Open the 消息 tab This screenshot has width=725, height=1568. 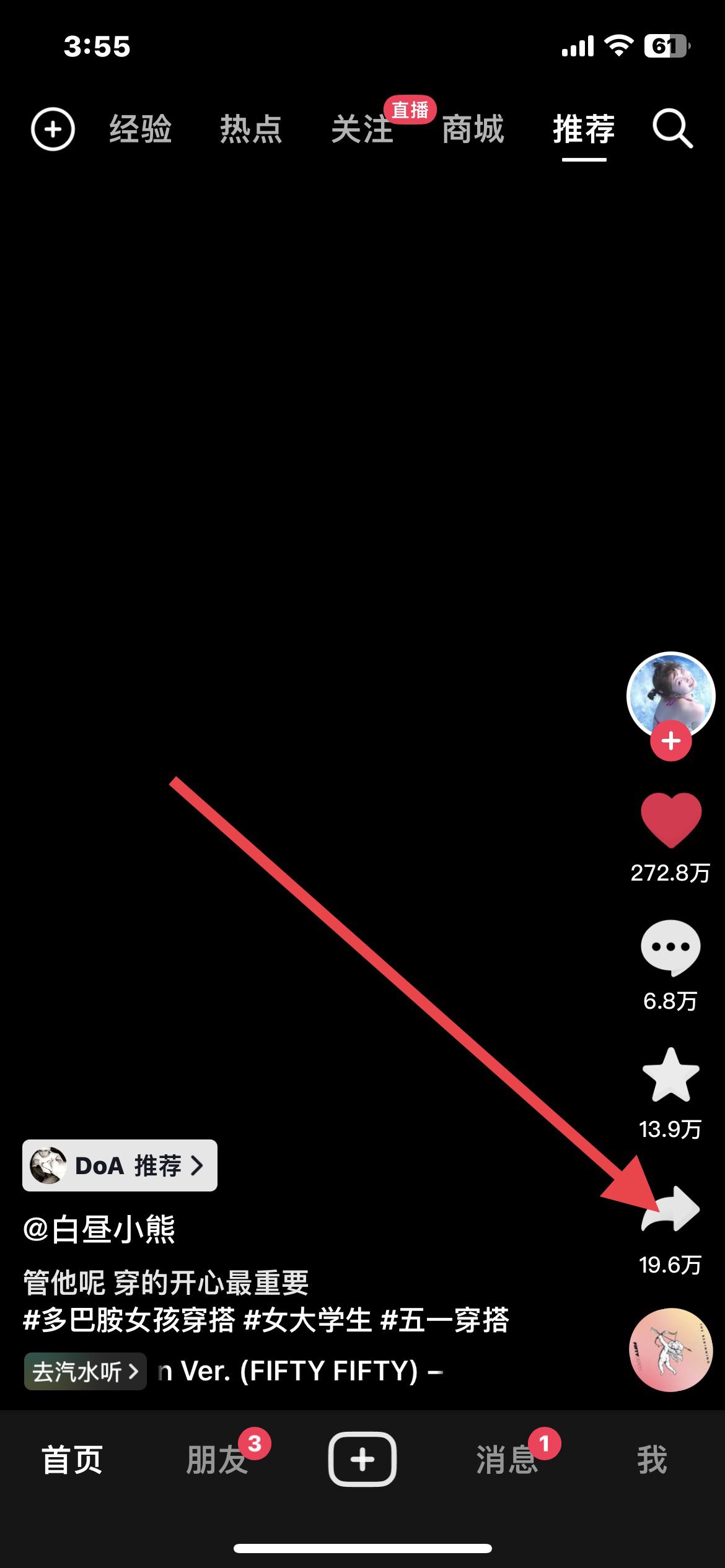(507, 1459)
